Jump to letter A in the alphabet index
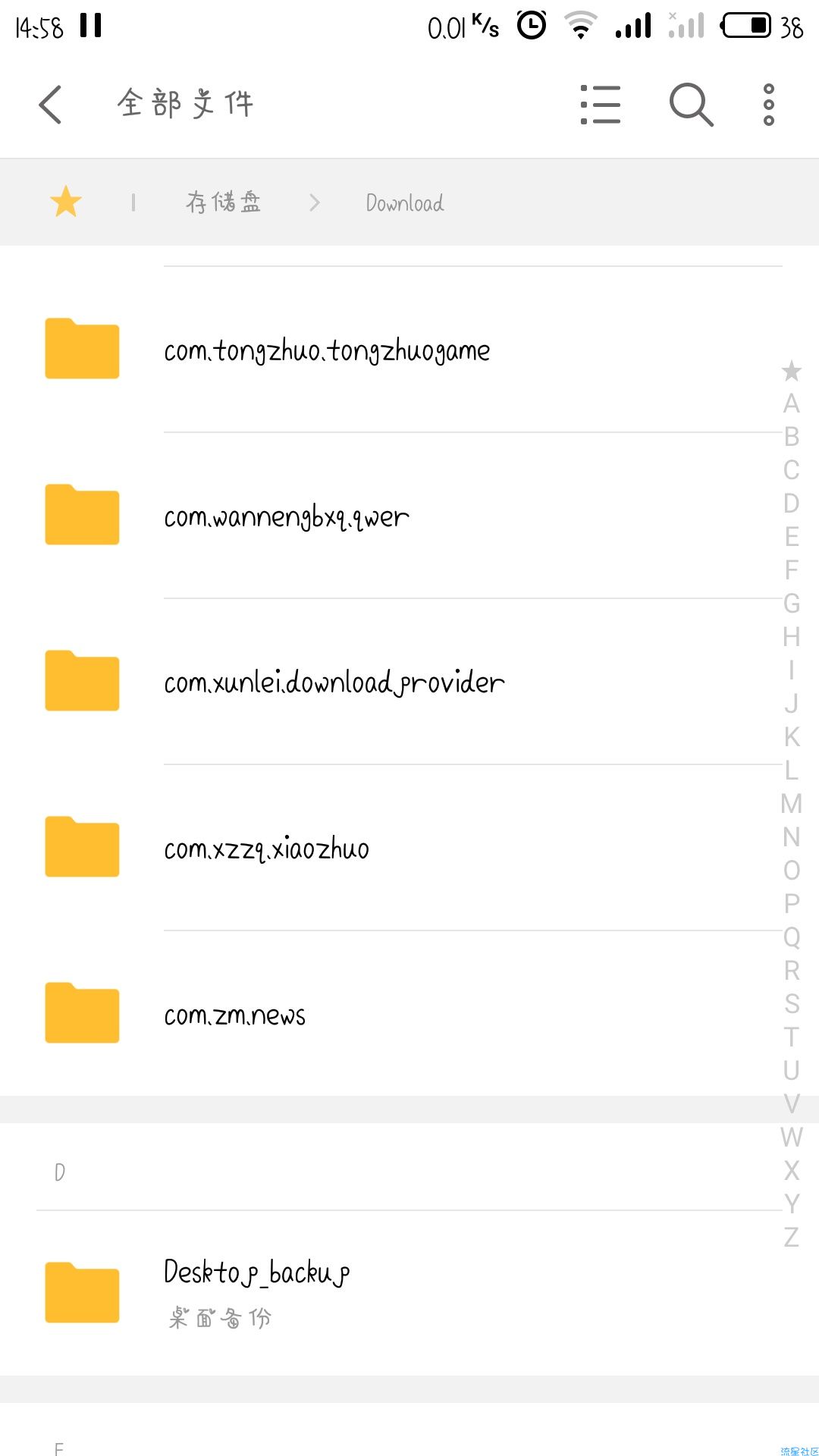Screen dimensions: 819x1456 [x=791, y=403]
